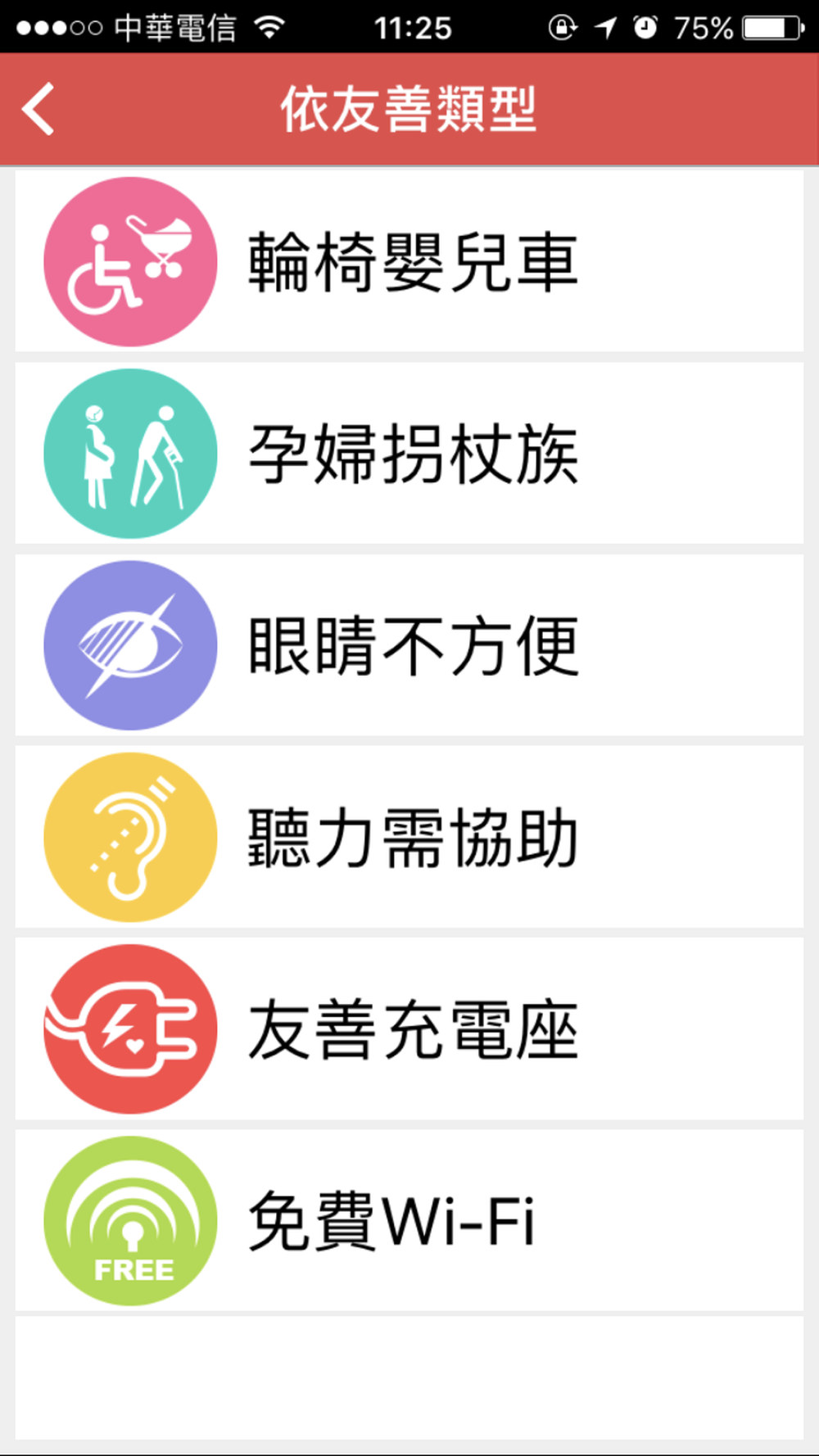Choose the 眼睛不方便 row
Viewport: 819px width, 1456px height.
409,645
